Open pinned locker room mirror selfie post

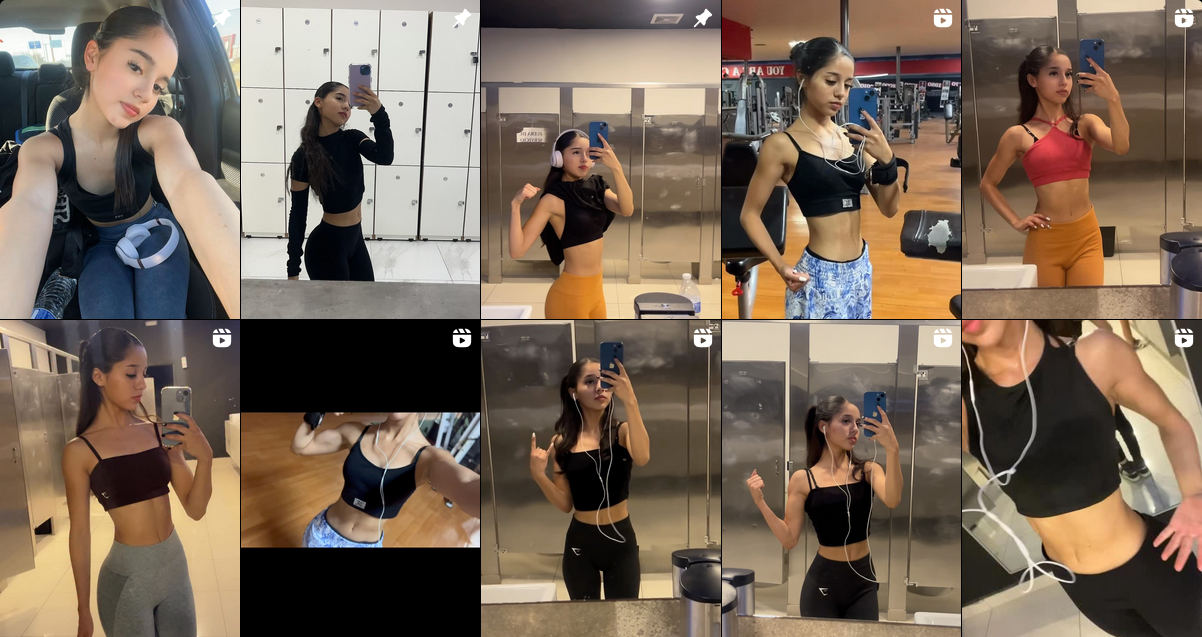coord(360,160)
